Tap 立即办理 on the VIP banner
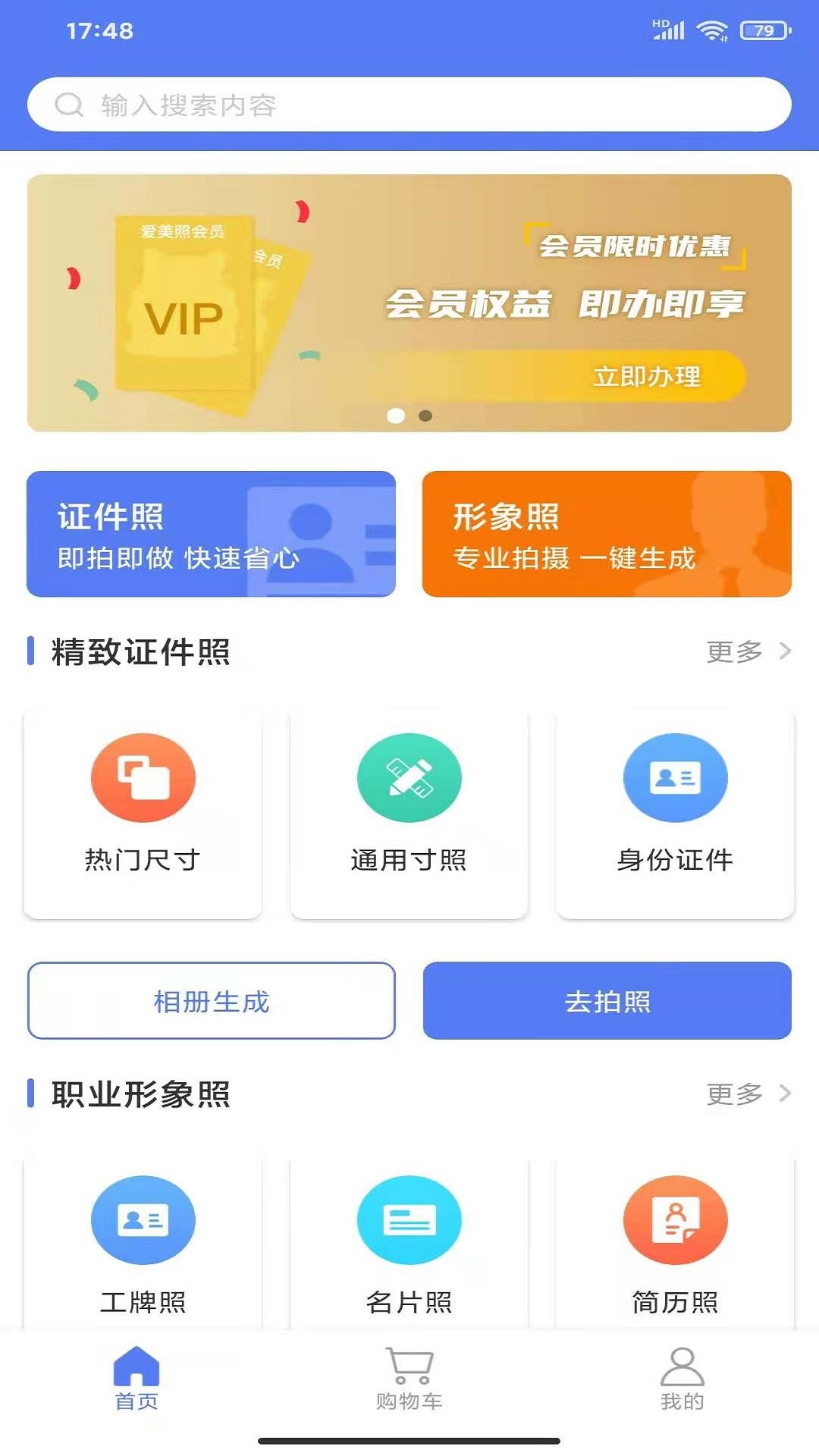Screen dimensions: 819x1456 646,376
